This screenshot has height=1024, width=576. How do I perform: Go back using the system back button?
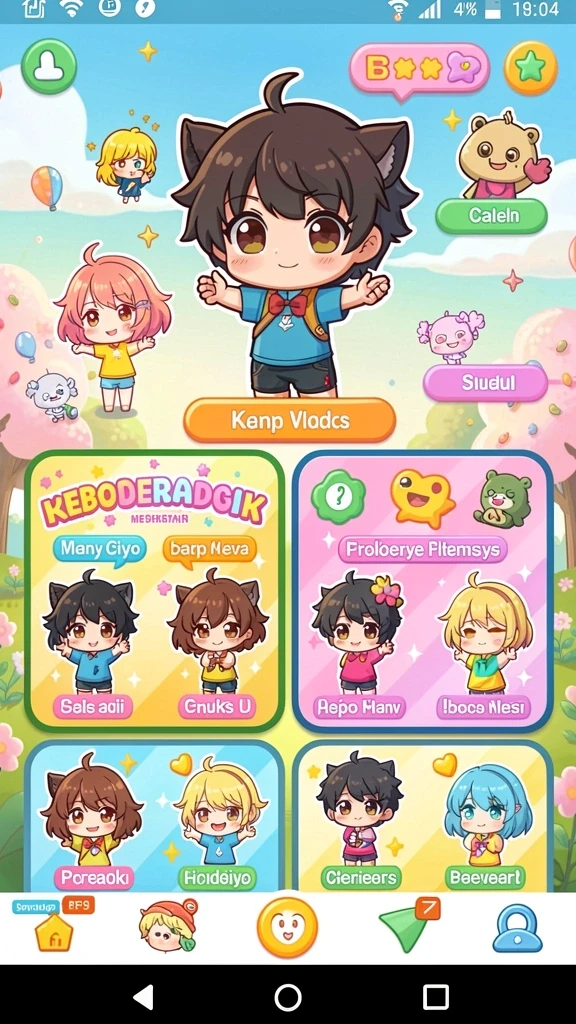pos(143,997)
